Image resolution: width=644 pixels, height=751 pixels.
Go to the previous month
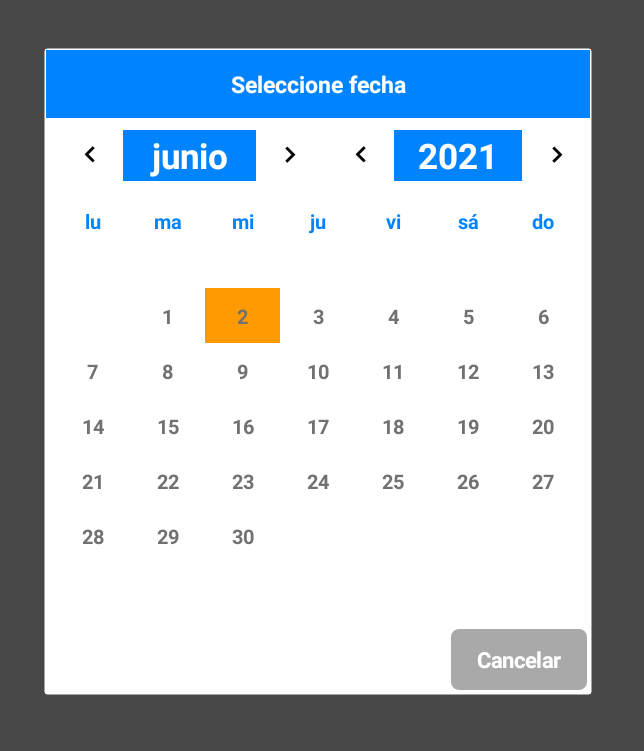tap(90, 155)
